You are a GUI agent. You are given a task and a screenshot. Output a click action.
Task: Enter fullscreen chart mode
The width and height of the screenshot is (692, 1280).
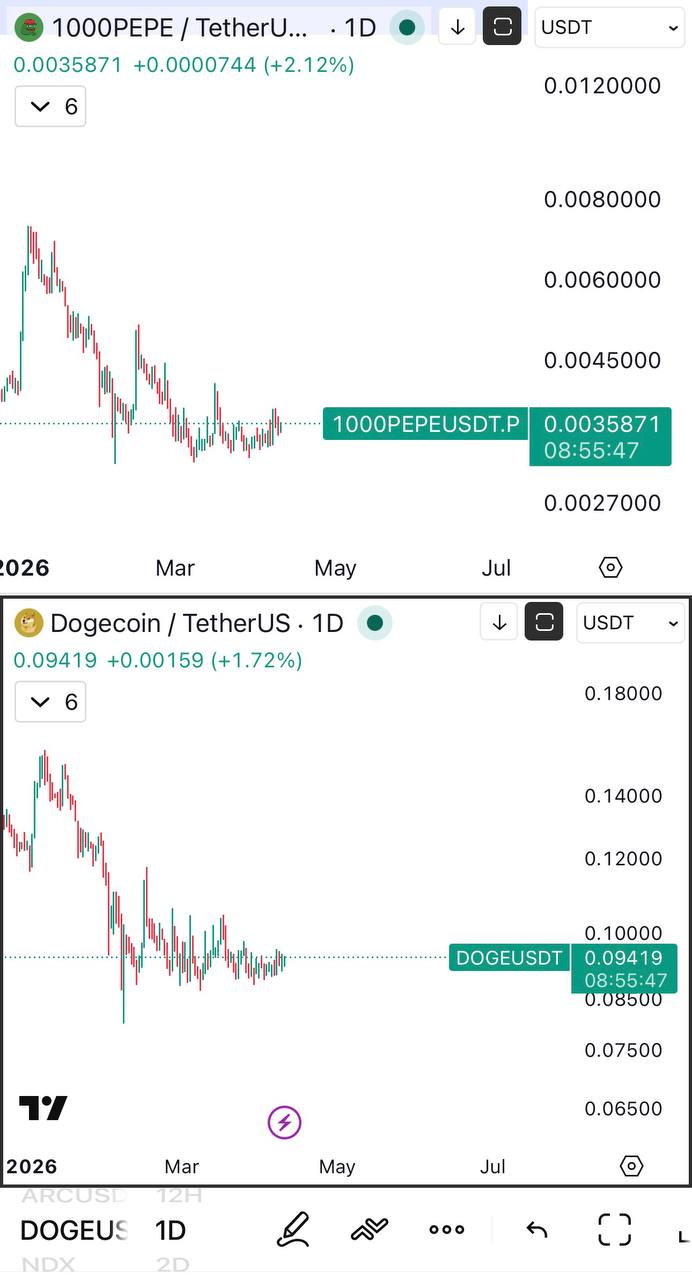coord(614,1230)
